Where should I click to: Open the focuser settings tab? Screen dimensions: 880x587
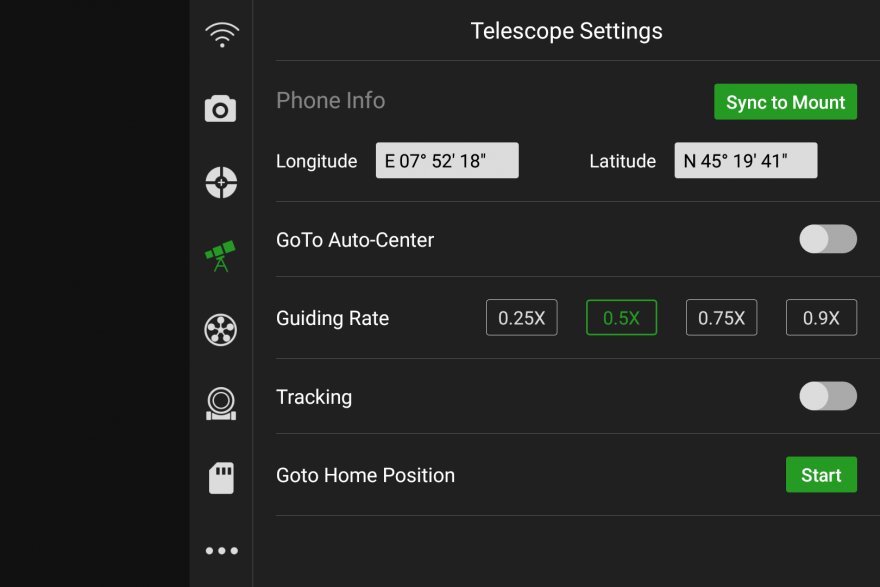pyautogui.click(x=221, y=403)
